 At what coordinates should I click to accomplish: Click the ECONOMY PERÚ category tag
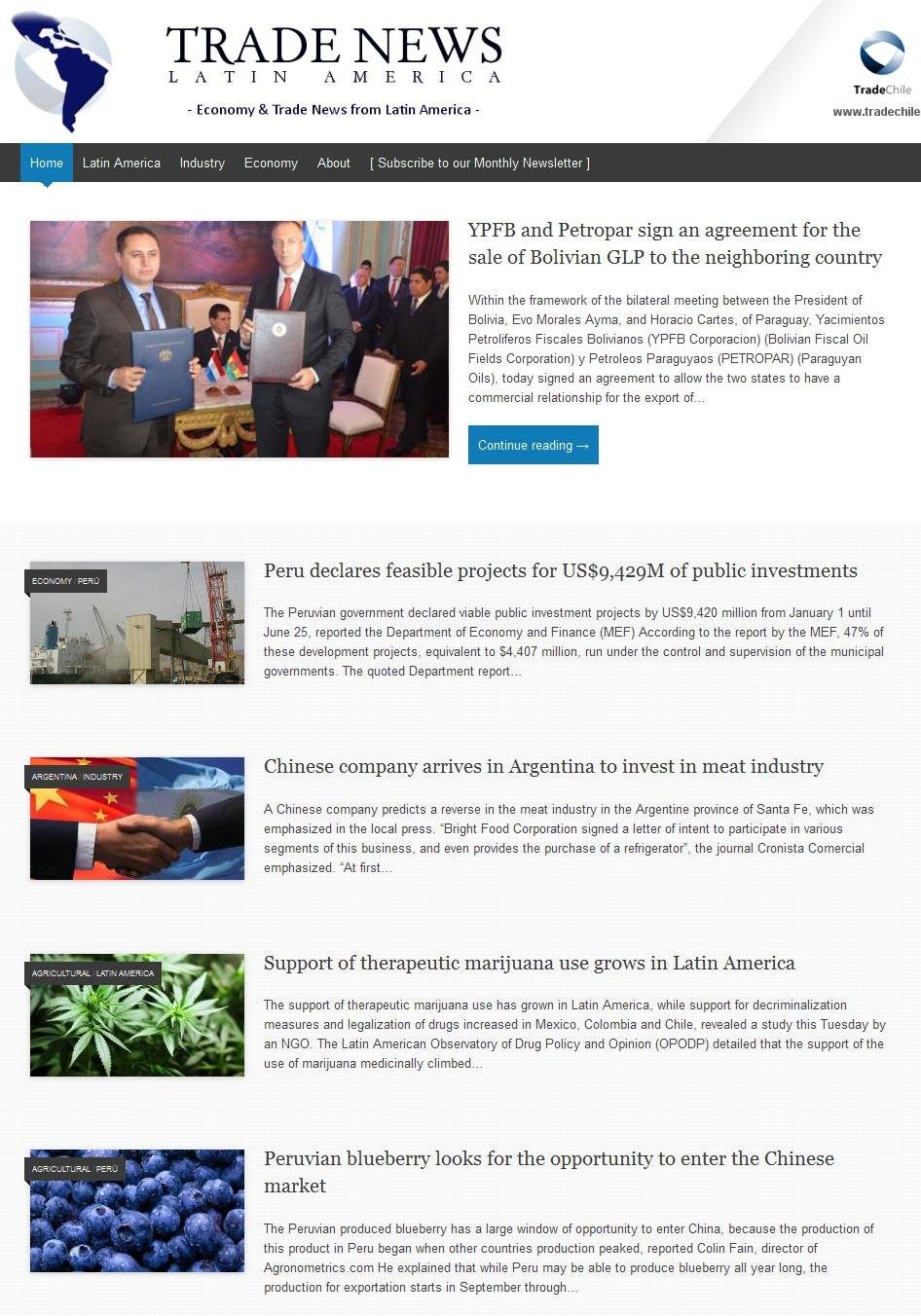tap(65, 580)
